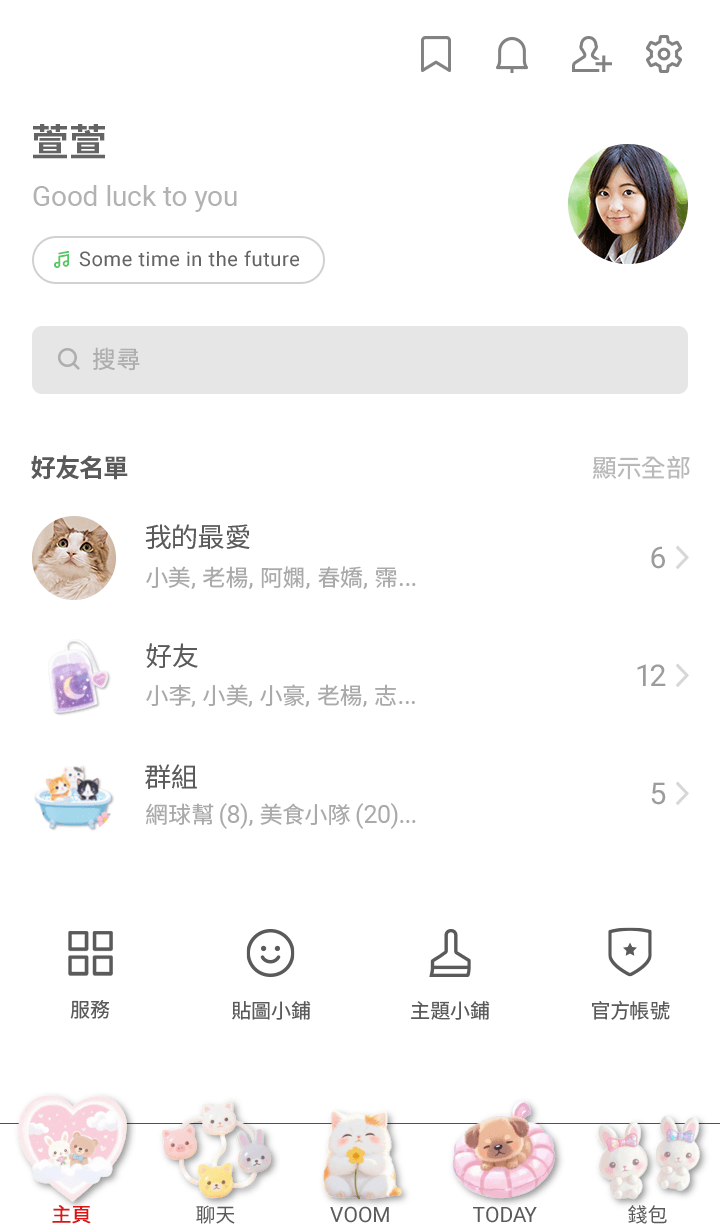The height and width of the screenshot is (1232, 720).
Task: Expand the 好友 list with 12 friends
Action: coord(360,676)
